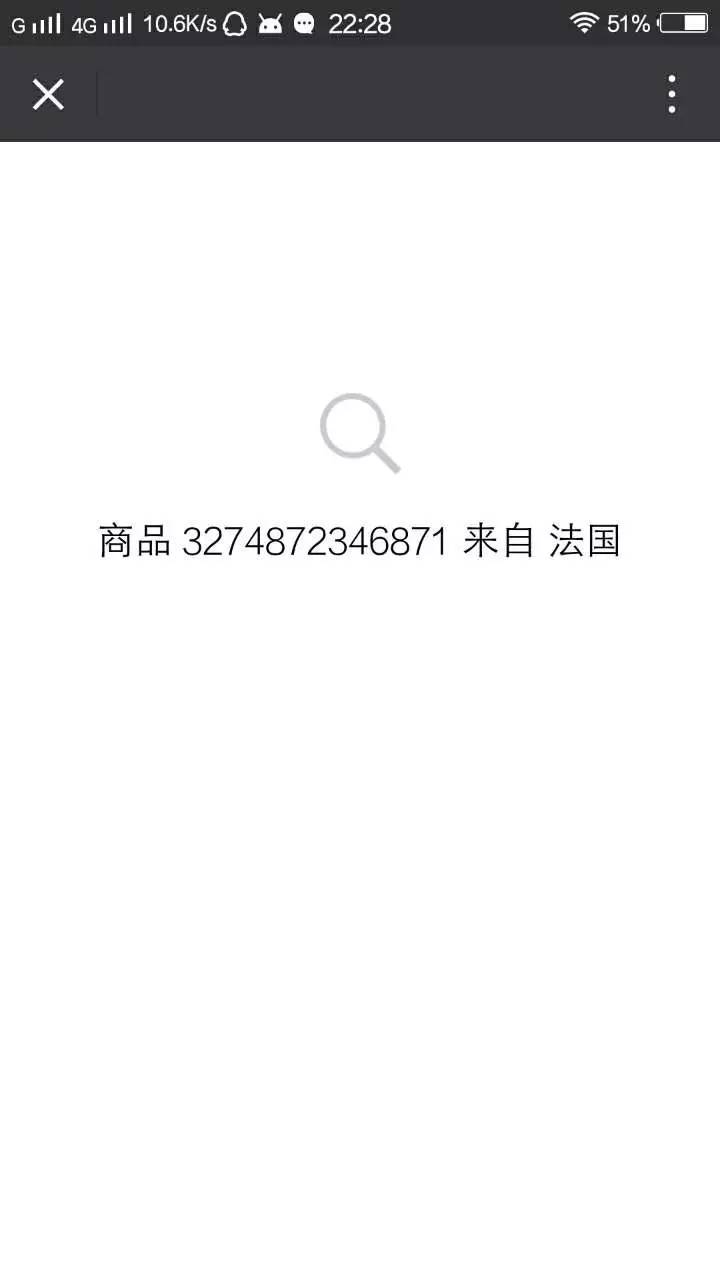Tap the 商品 text label

(x=135, y=540)
